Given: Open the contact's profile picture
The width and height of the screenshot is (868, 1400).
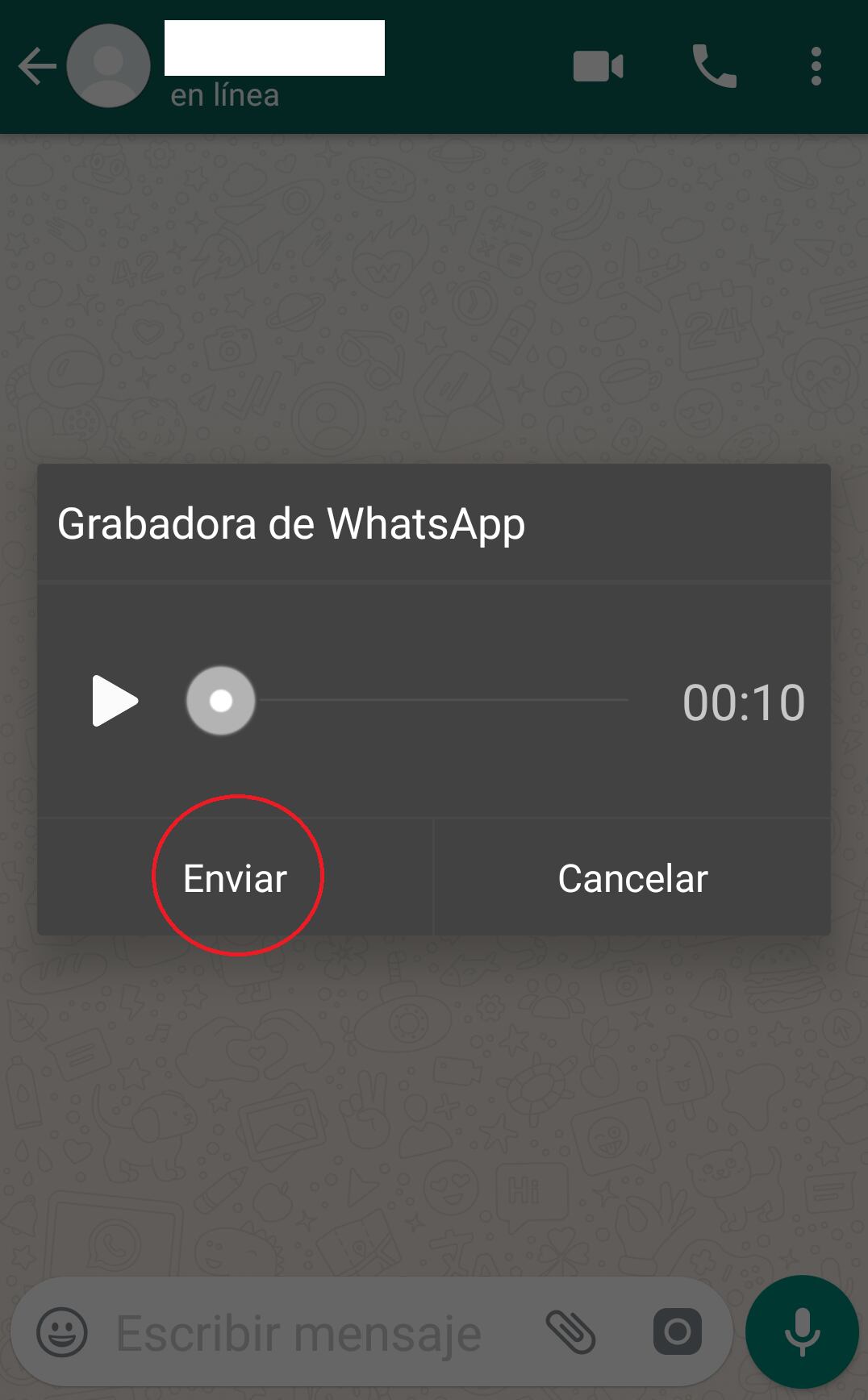Looking at the screenshot, I should coord(108,66).
